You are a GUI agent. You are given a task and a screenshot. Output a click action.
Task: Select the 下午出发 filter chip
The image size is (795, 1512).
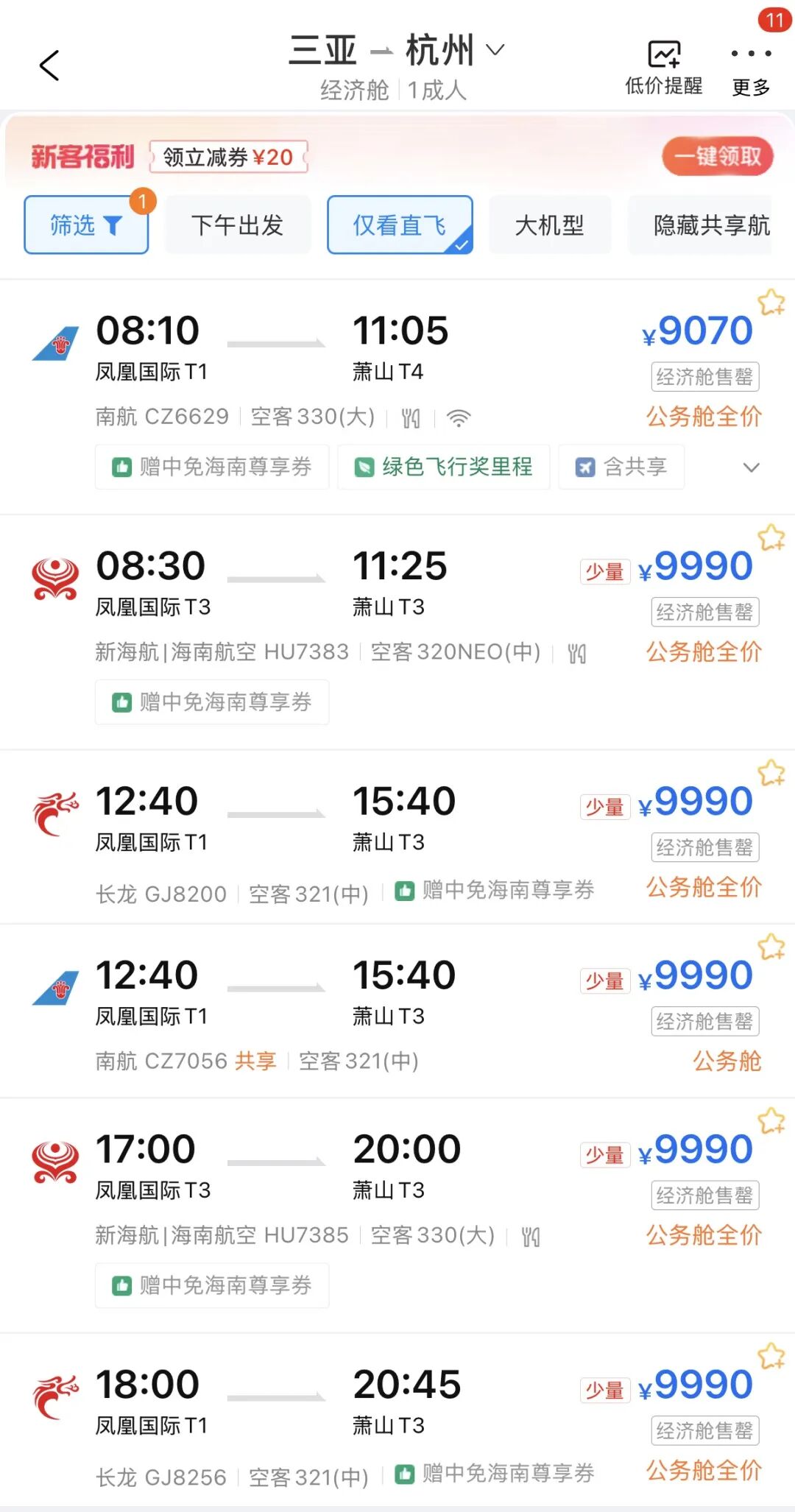[237, 225]
